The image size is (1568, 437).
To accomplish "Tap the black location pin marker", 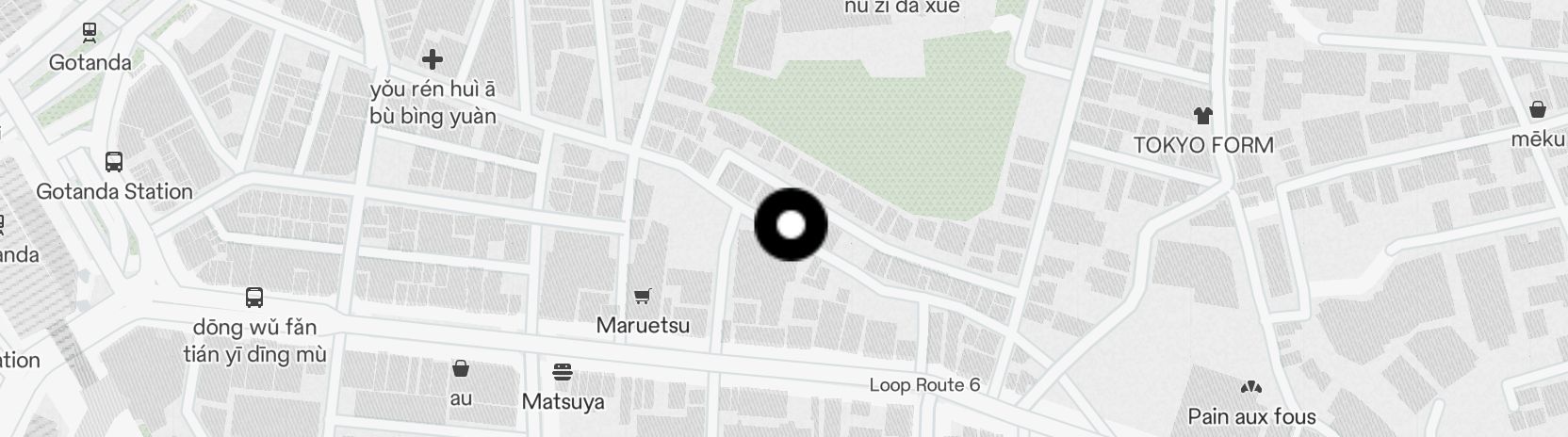I will click(791, 225).
